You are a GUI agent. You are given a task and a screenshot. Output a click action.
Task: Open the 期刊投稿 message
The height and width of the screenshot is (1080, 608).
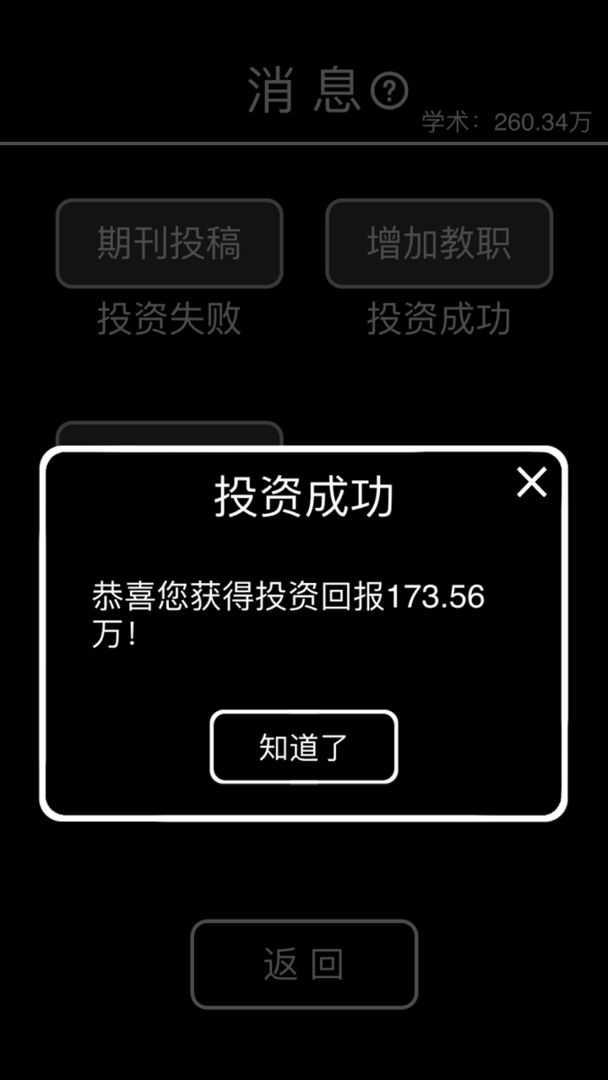pyautogui.click(x=169, y=243)
